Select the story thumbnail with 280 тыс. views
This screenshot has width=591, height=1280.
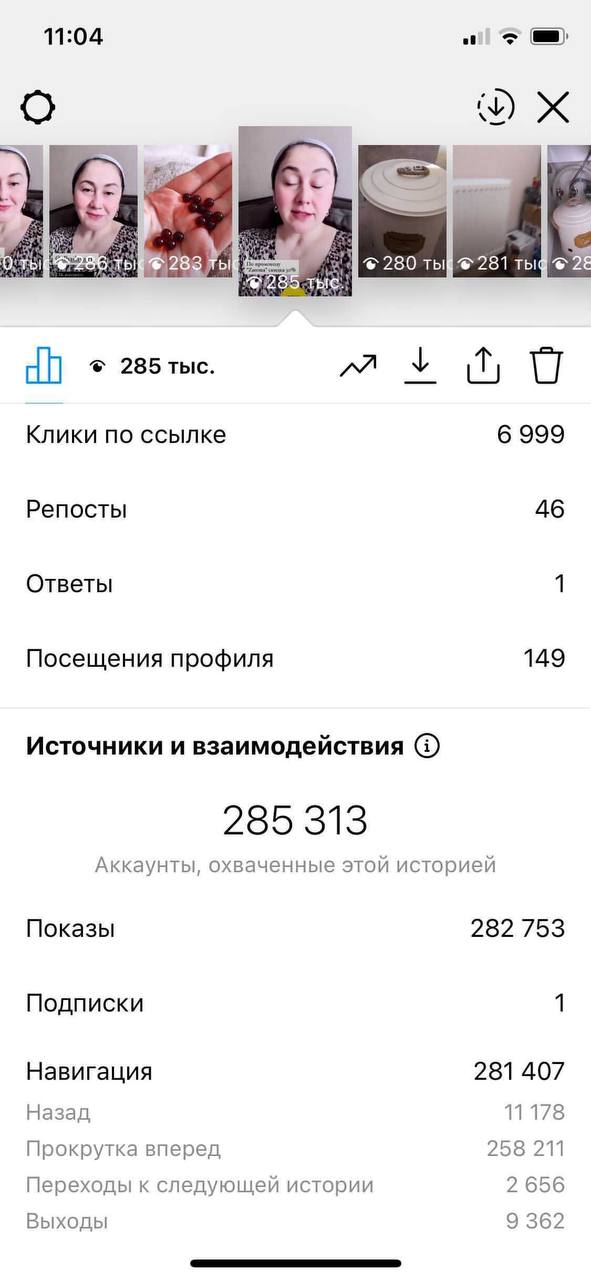402,211
